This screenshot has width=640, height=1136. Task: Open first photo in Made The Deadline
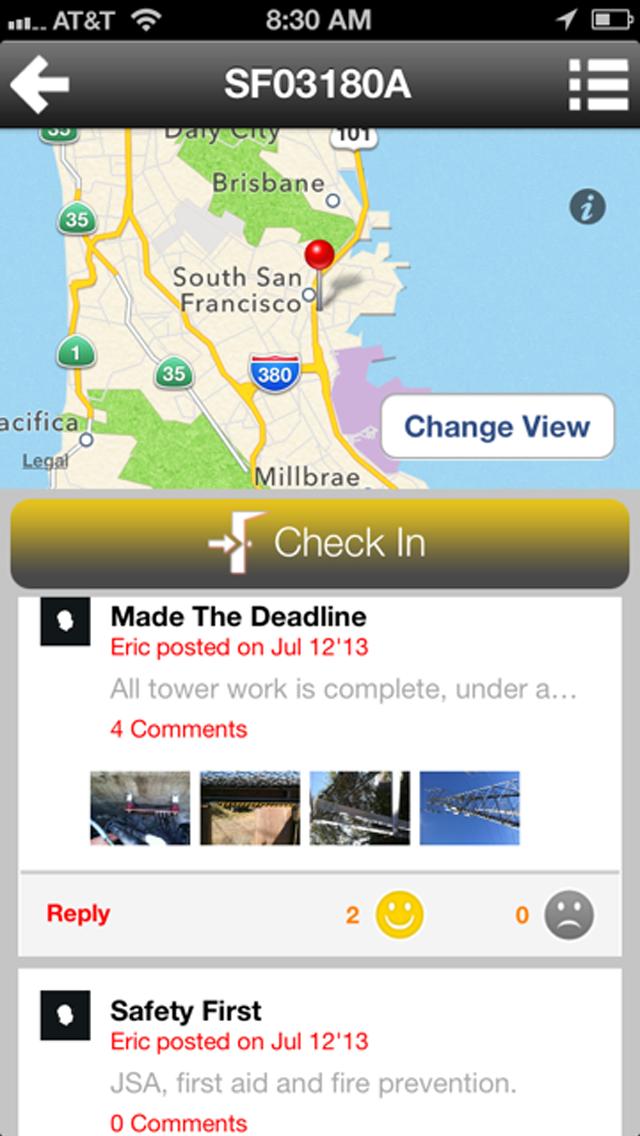click(140, 807)
